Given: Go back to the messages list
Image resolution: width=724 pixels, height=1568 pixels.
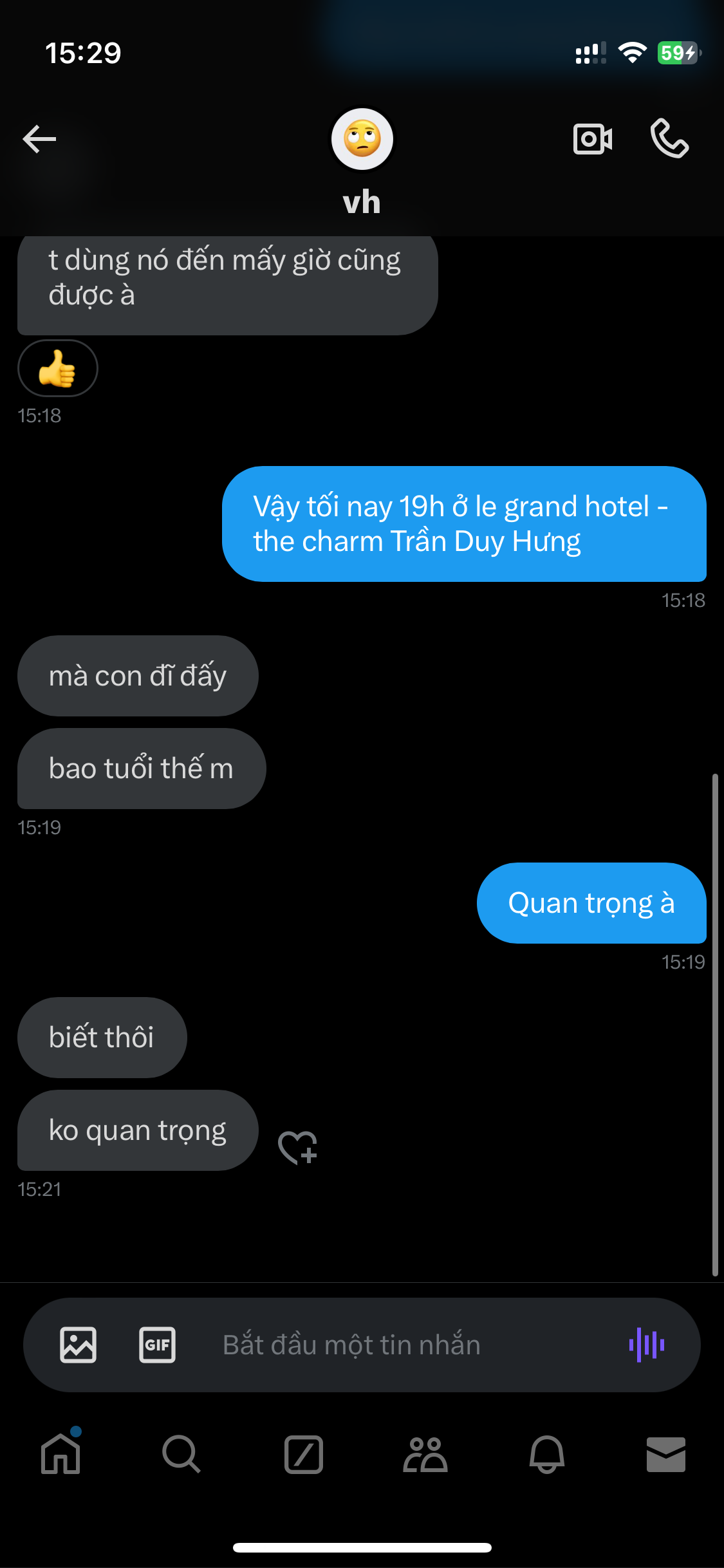Looking at the screenshot, I should click(x=39, y=139).
